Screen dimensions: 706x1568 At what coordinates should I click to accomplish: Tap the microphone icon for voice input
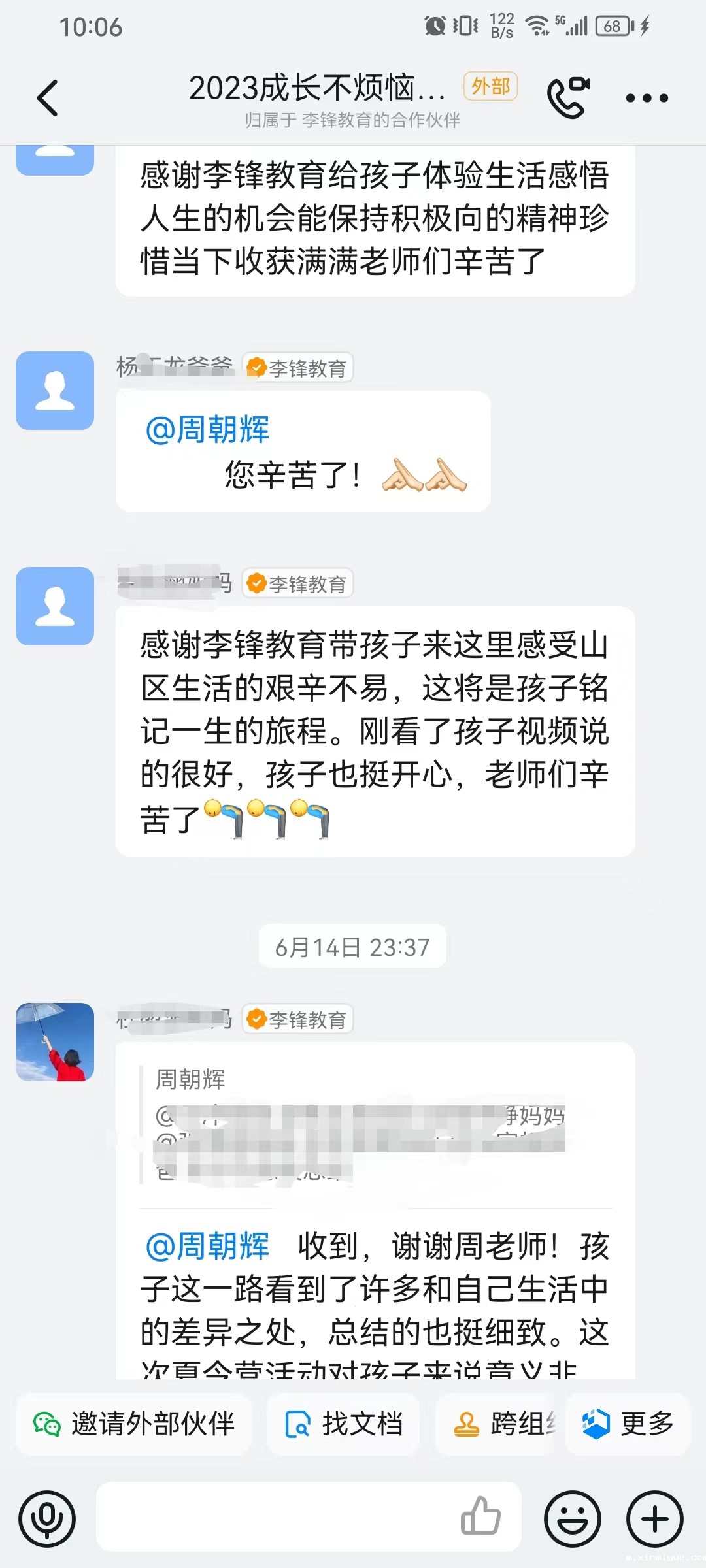47,1518
